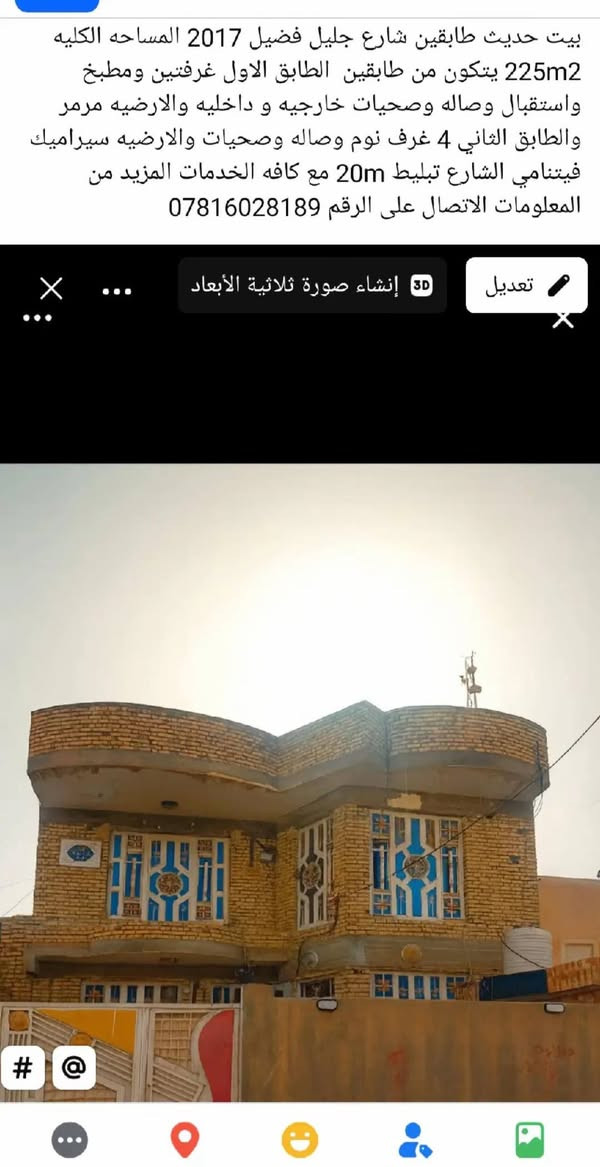Tag people in the post

pos(414,1139)
